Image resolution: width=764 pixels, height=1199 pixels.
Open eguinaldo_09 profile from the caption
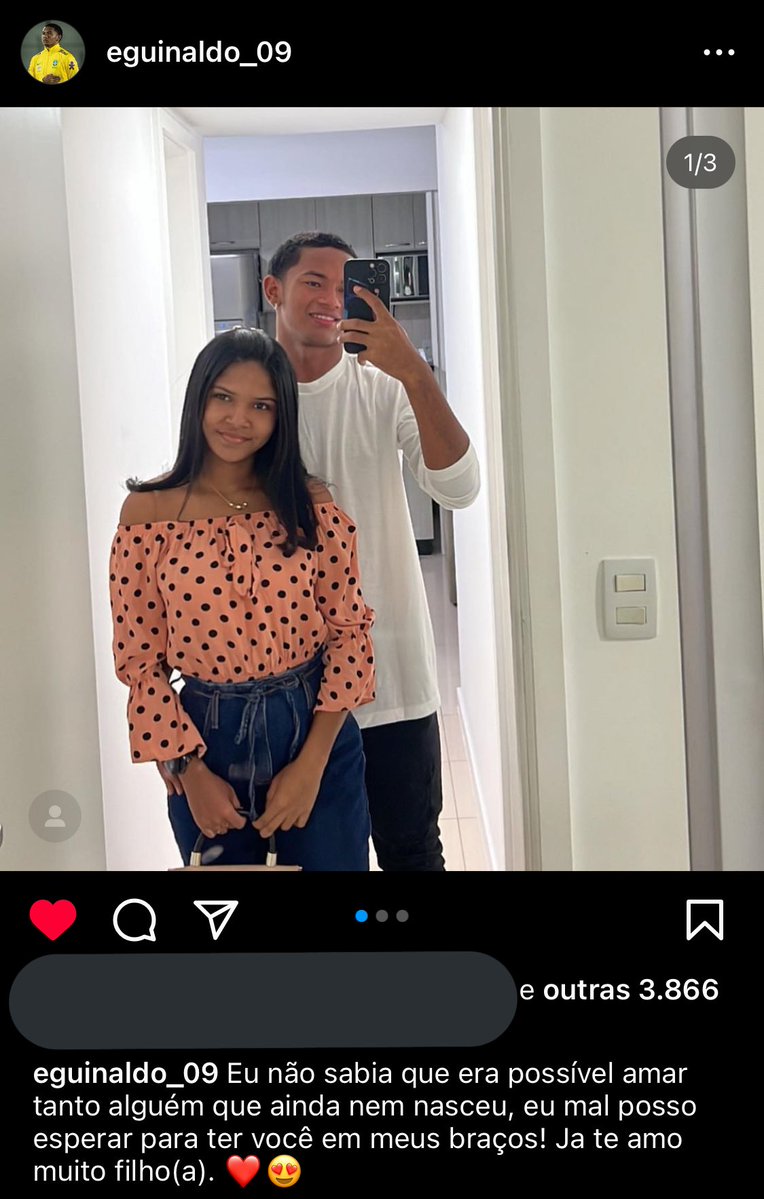[125, 1074]
